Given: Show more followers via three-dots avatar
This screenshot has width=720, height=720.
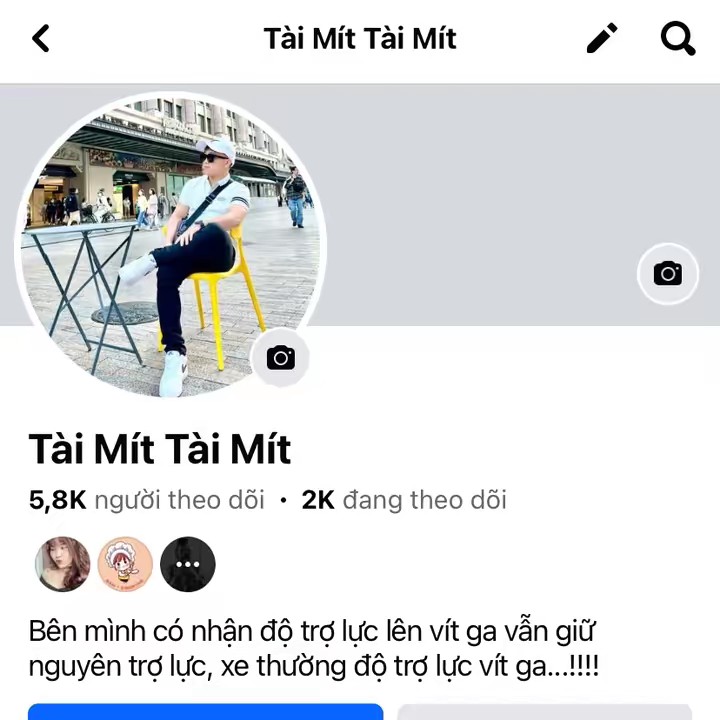Looking at the screenshot, I should click(188, 564).
